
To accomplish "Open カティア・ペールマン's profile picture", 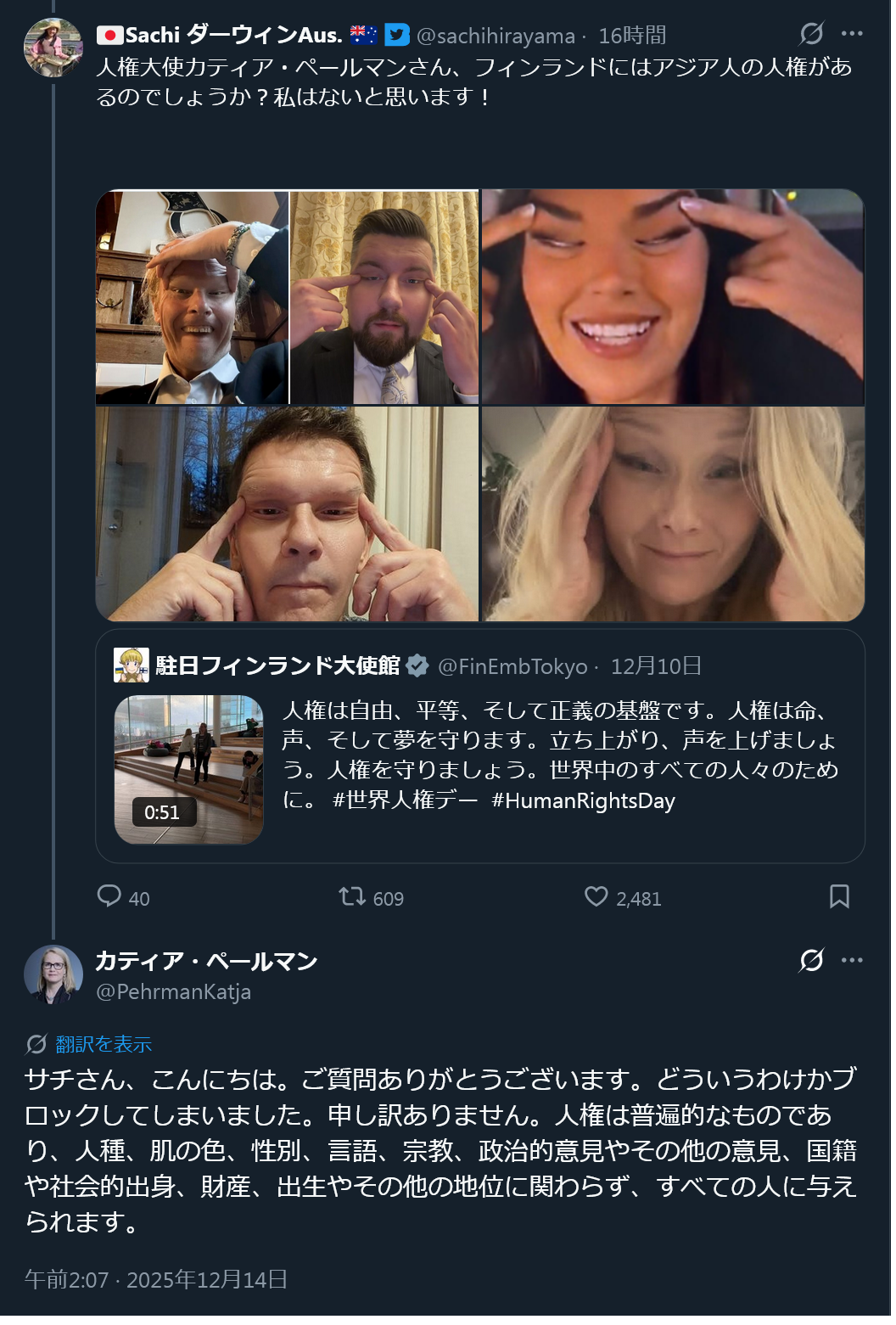I will pyautogui.click(x=53, y=974).
